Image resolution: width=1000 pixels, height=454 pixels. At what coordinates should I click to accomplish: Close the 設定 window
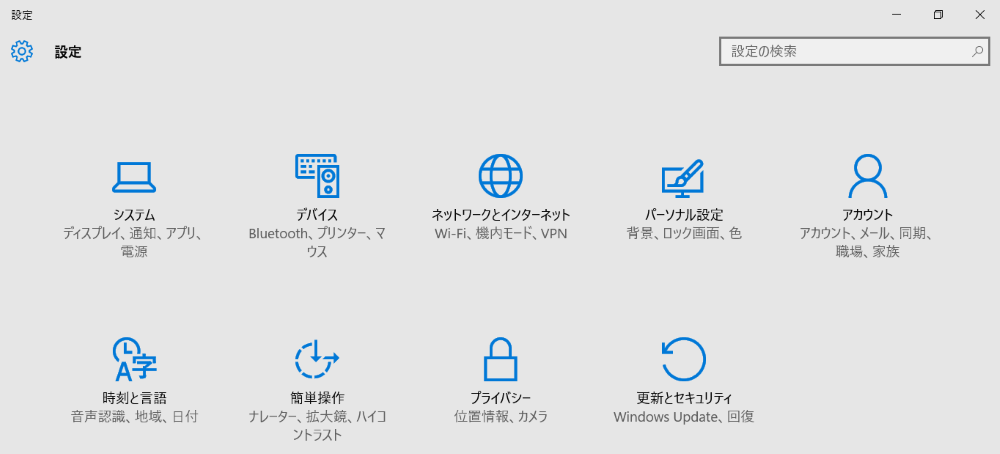[x=979, y=15]
